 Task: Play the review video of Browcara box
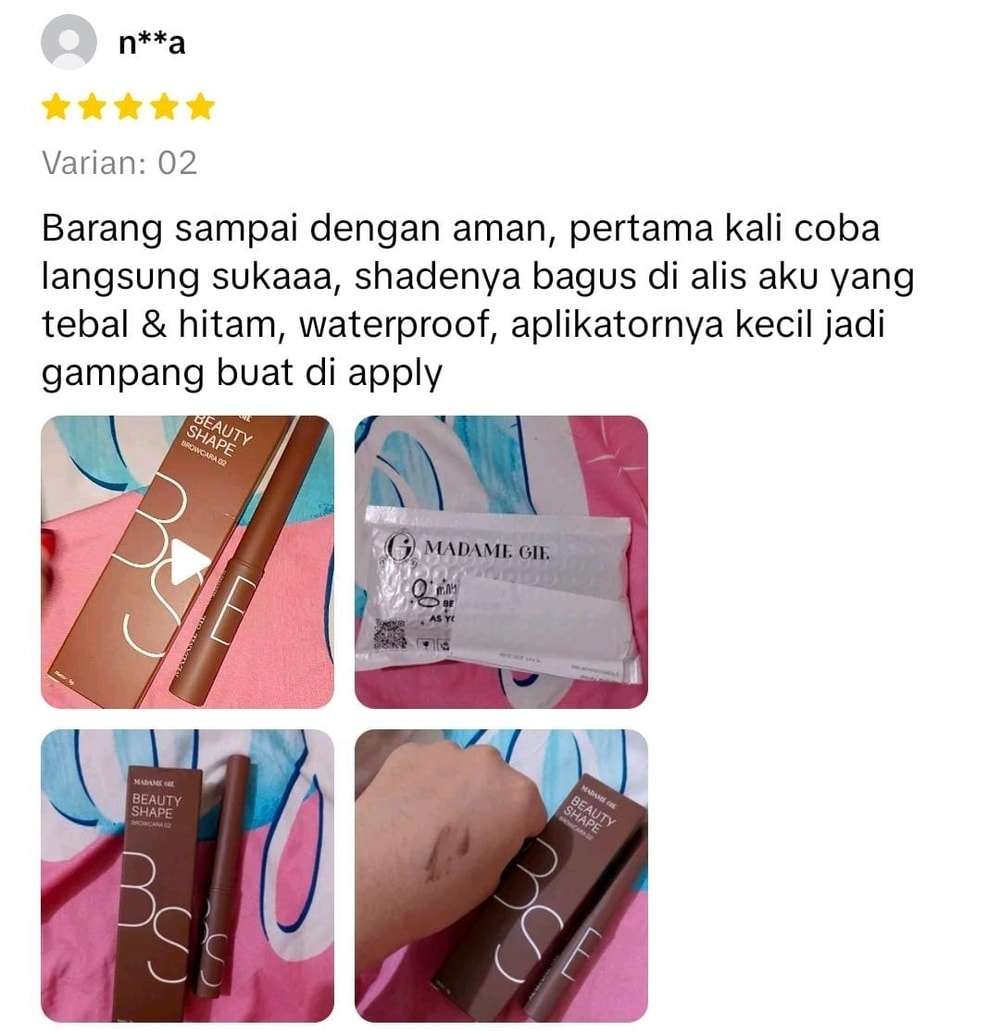[x=188, y=563]
